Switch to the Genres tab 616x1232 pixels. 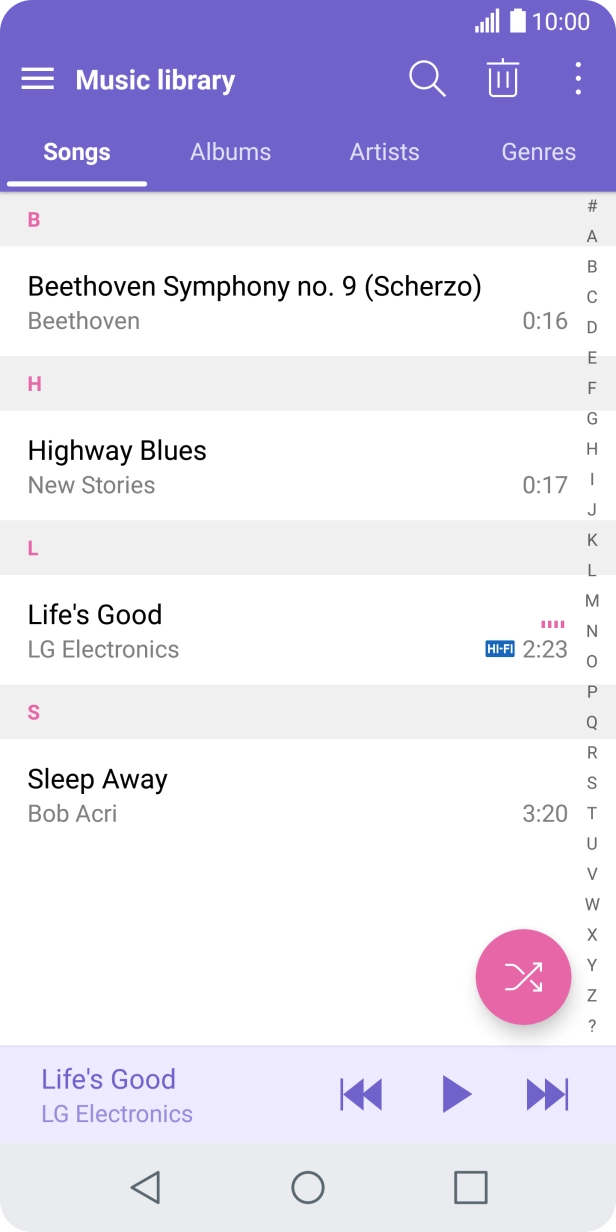pyautogui.click(x=538, y=152)
